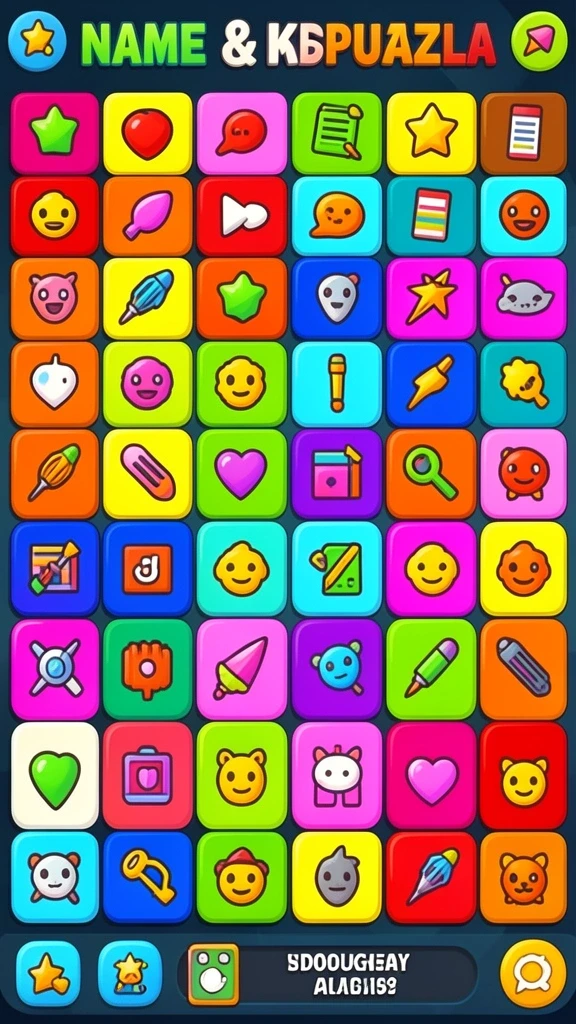Tap the golden key on the blue tile
Image resolution: width=576 pixels, height=1024 pixels.
(x=148, y=877)
